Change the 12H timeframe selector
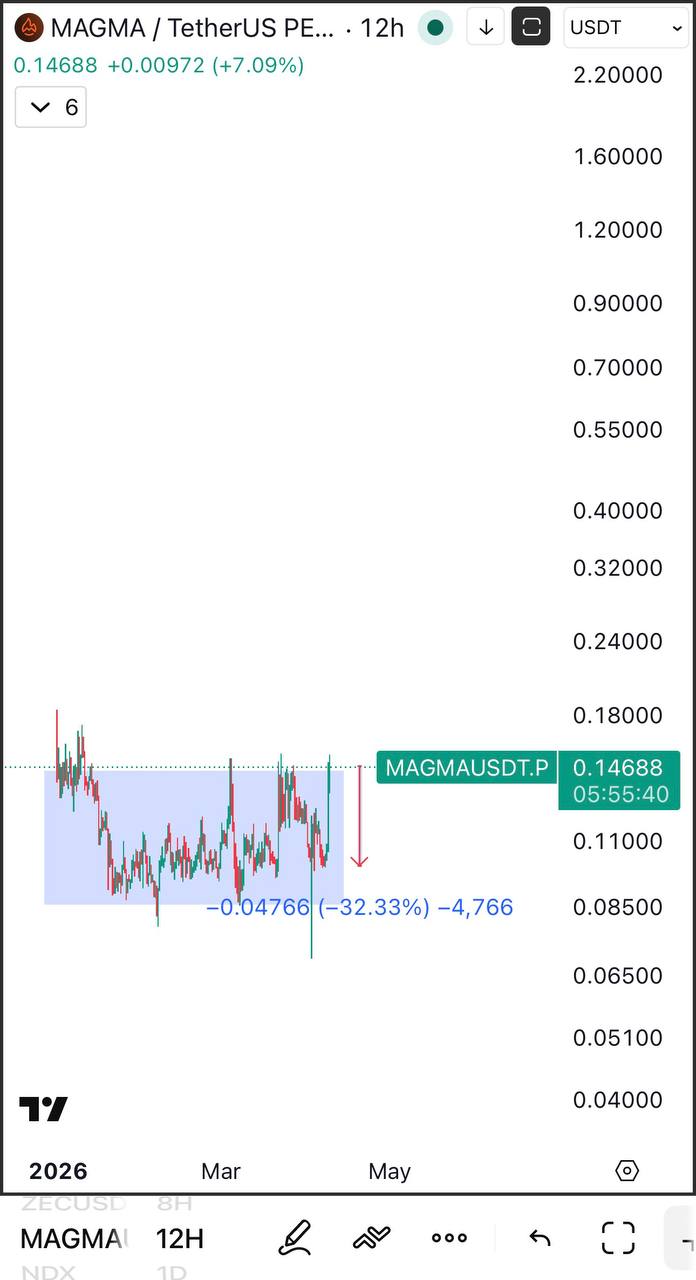The width and height of the screenshot is (696, 1280). [180, 1238]
